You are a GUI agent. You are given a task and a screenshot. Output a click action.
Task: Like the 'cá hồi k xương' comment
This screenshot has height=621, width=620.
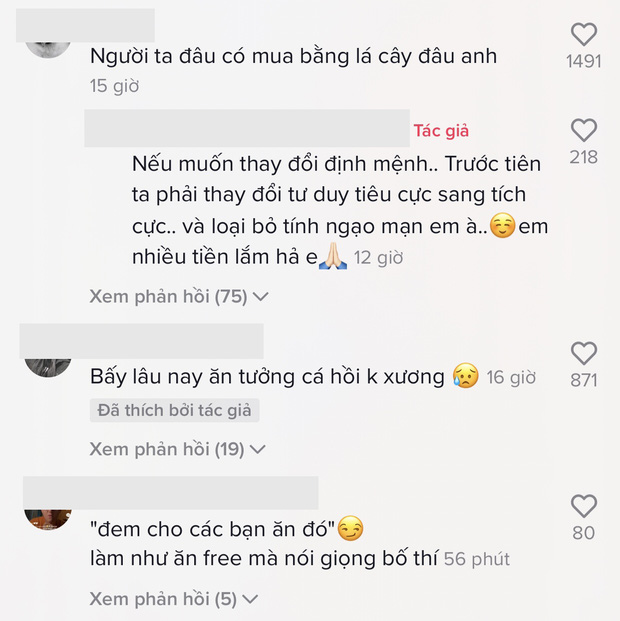583,353
